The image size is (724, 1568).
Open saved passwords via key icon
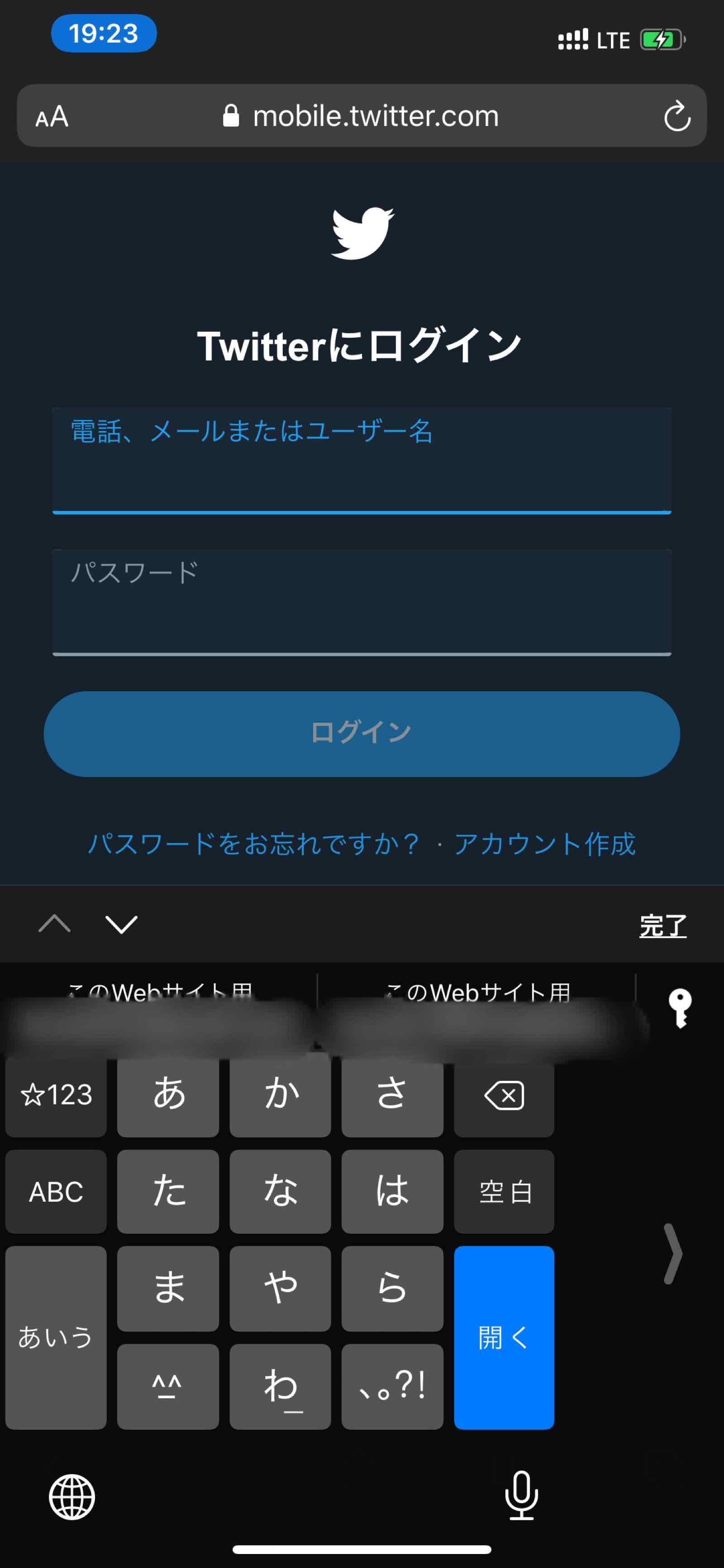point(680,1008)
